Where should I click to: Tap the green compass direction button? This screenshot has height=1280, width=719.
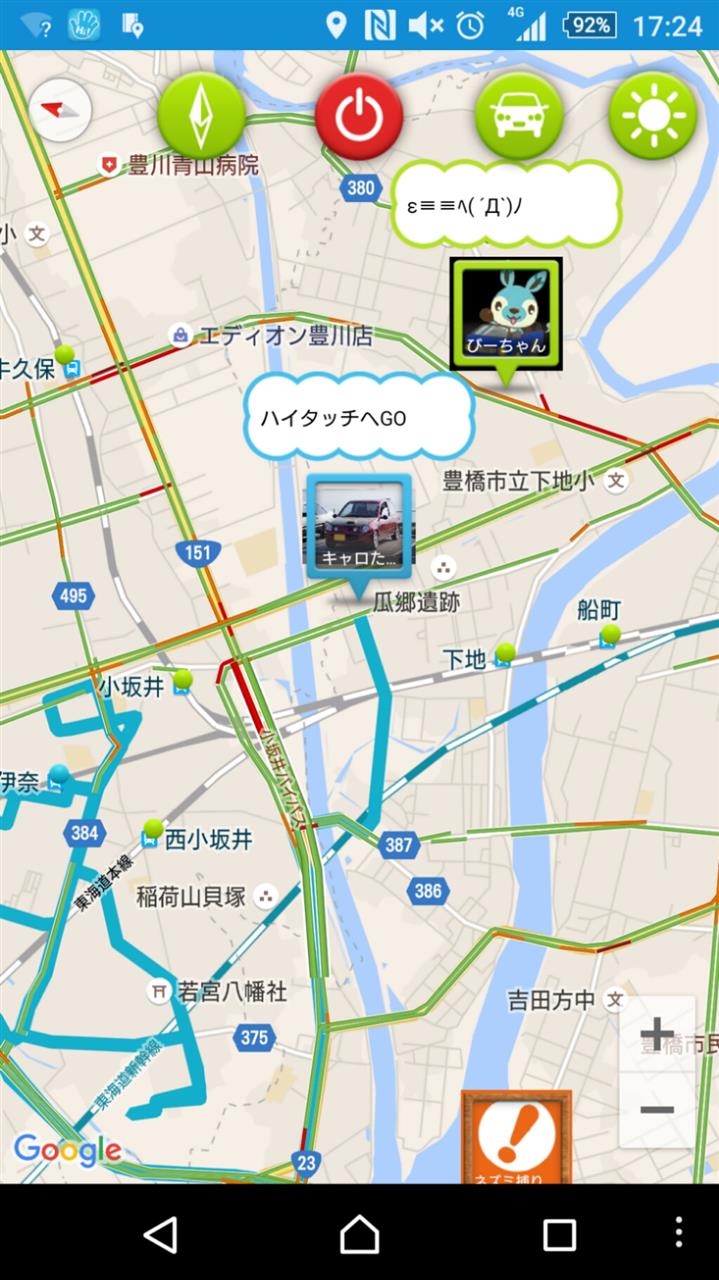pos(201,116)
